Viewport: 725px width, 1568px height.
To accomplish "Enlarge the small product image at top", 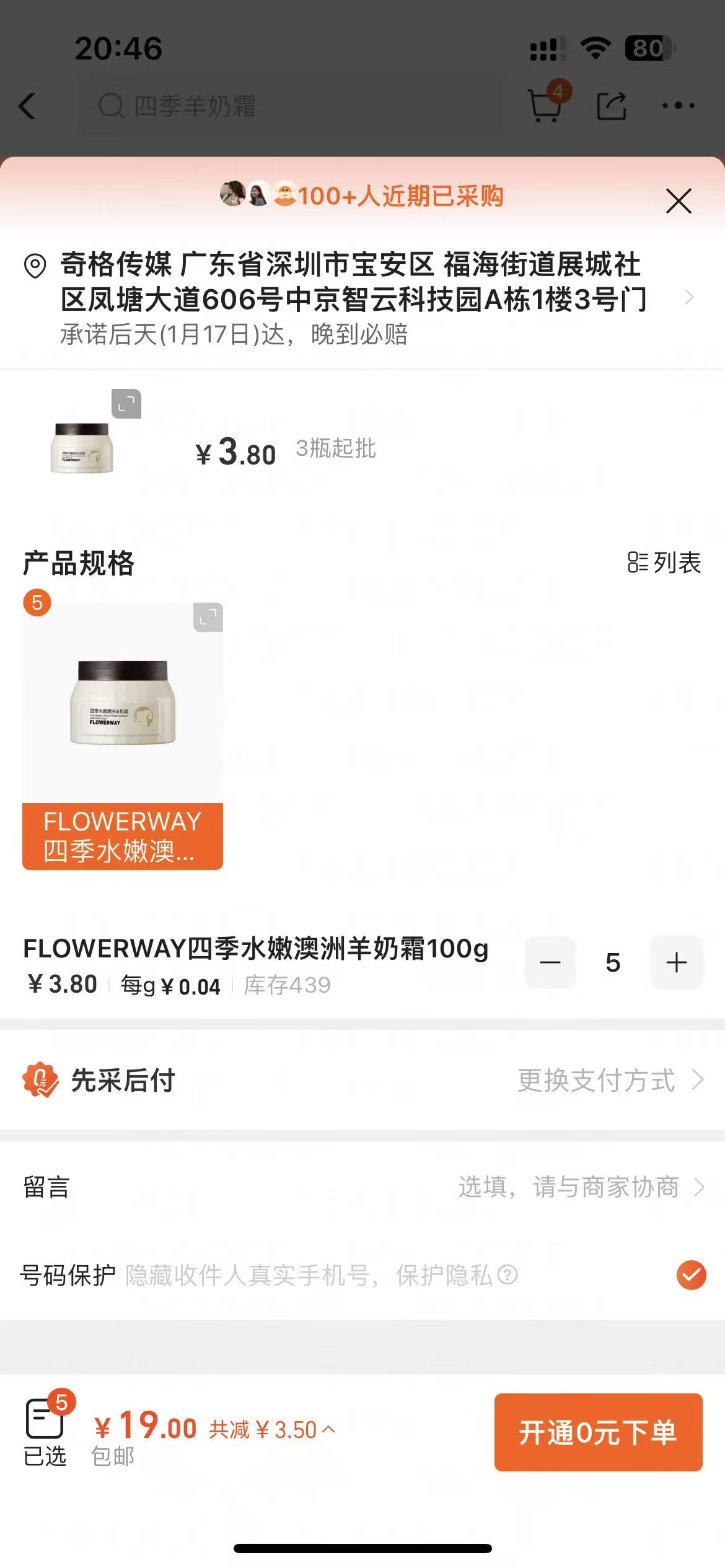I will (126, 404).
